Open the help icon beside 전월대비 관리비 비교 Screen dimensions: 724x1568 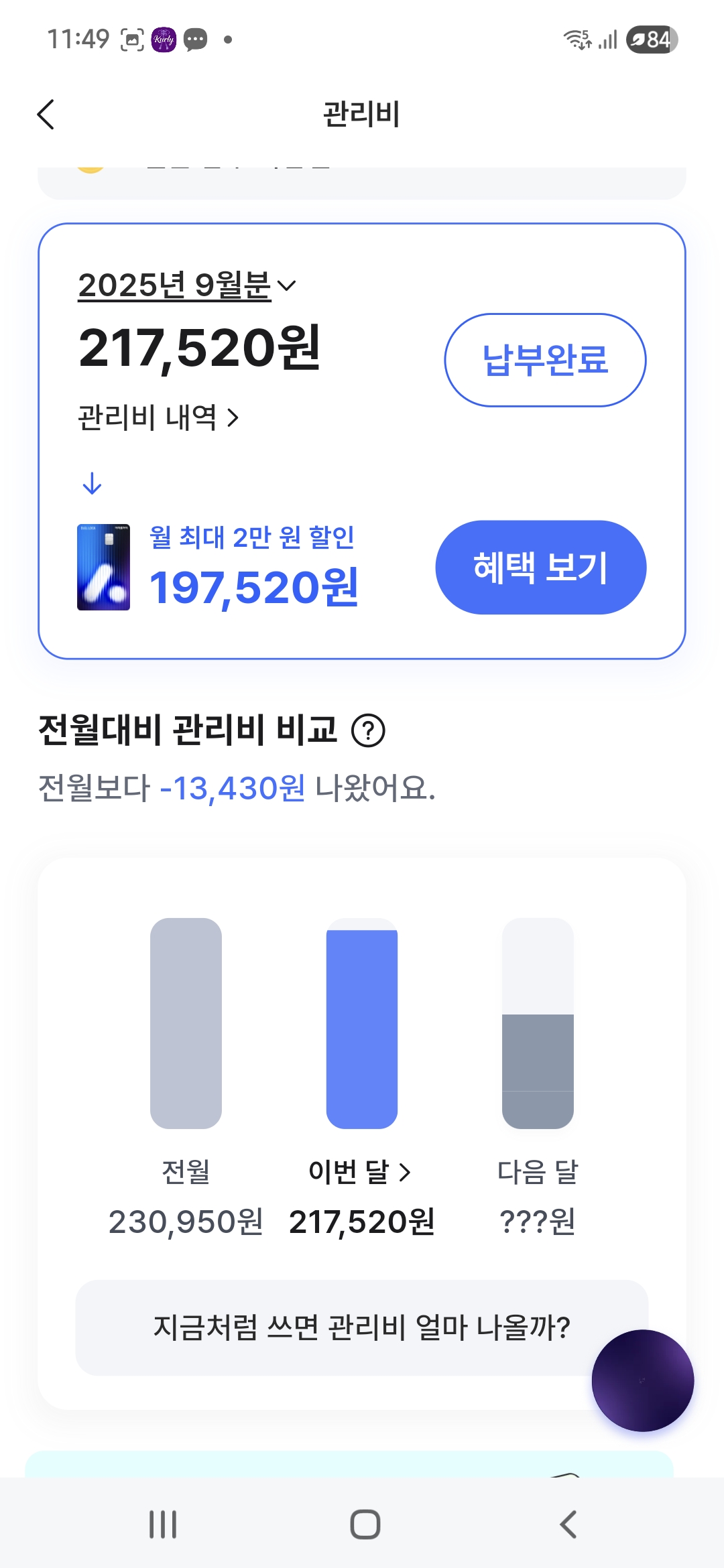[x=368, y=730]
